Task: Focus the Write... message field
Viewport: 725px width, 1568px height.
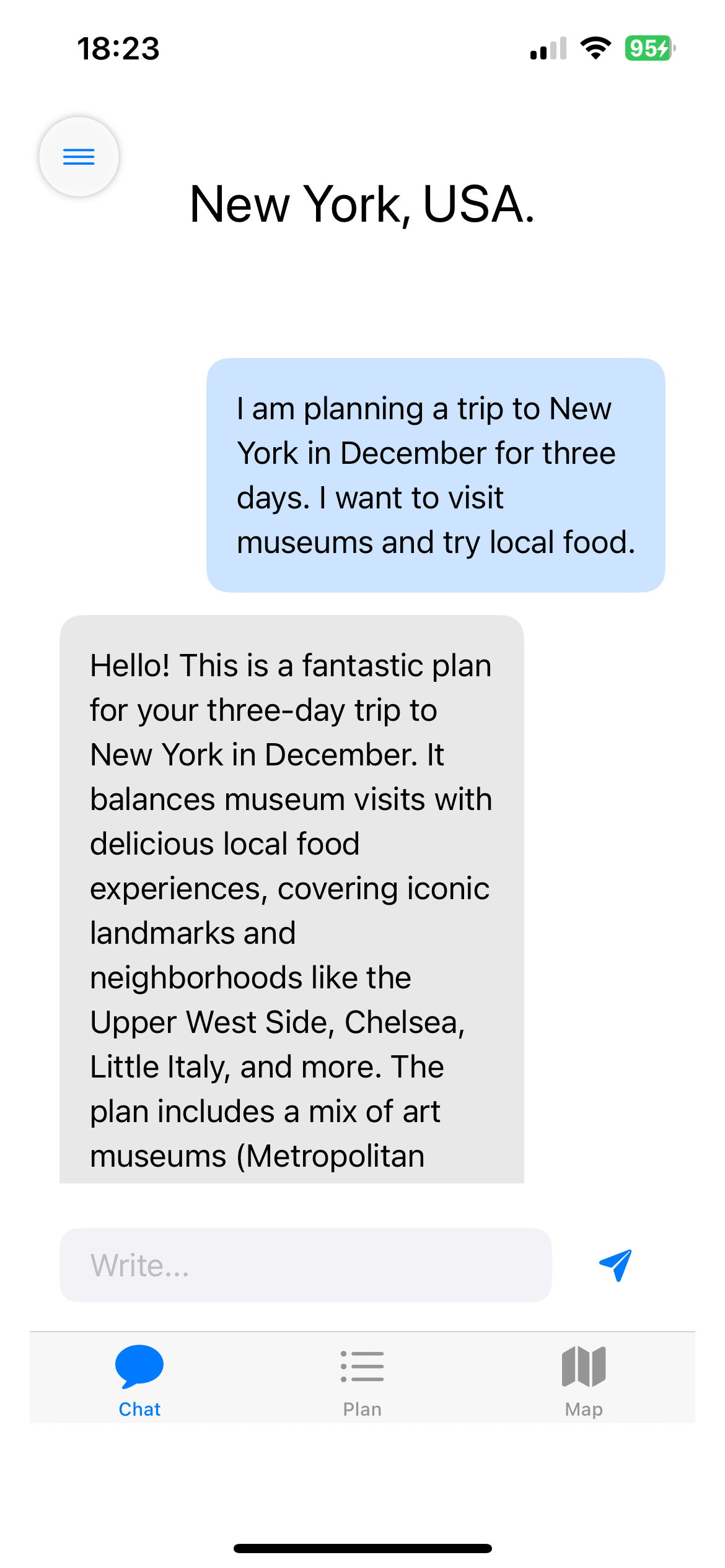Action: pos(305,1265)
